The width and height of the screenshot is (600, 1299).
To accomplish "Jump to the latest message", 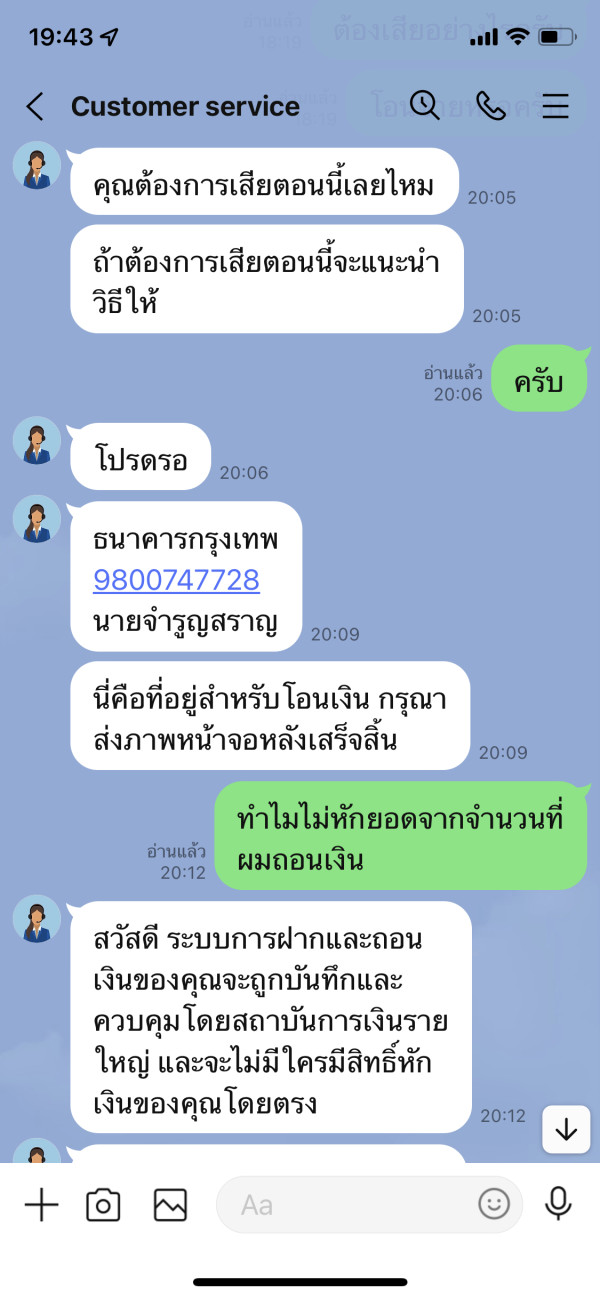I will pos(566,1130).
